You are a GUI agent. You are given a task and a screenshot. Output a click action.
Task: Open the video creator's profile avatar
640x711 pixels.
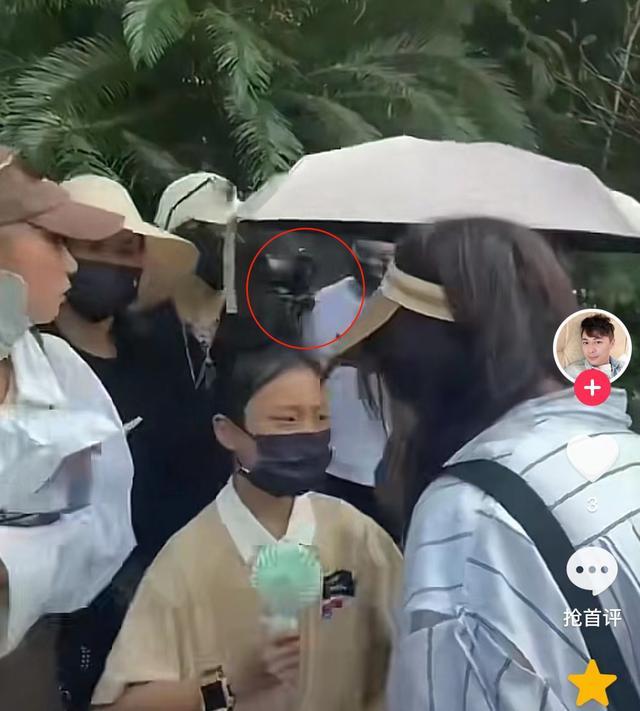tap(592, 343)
